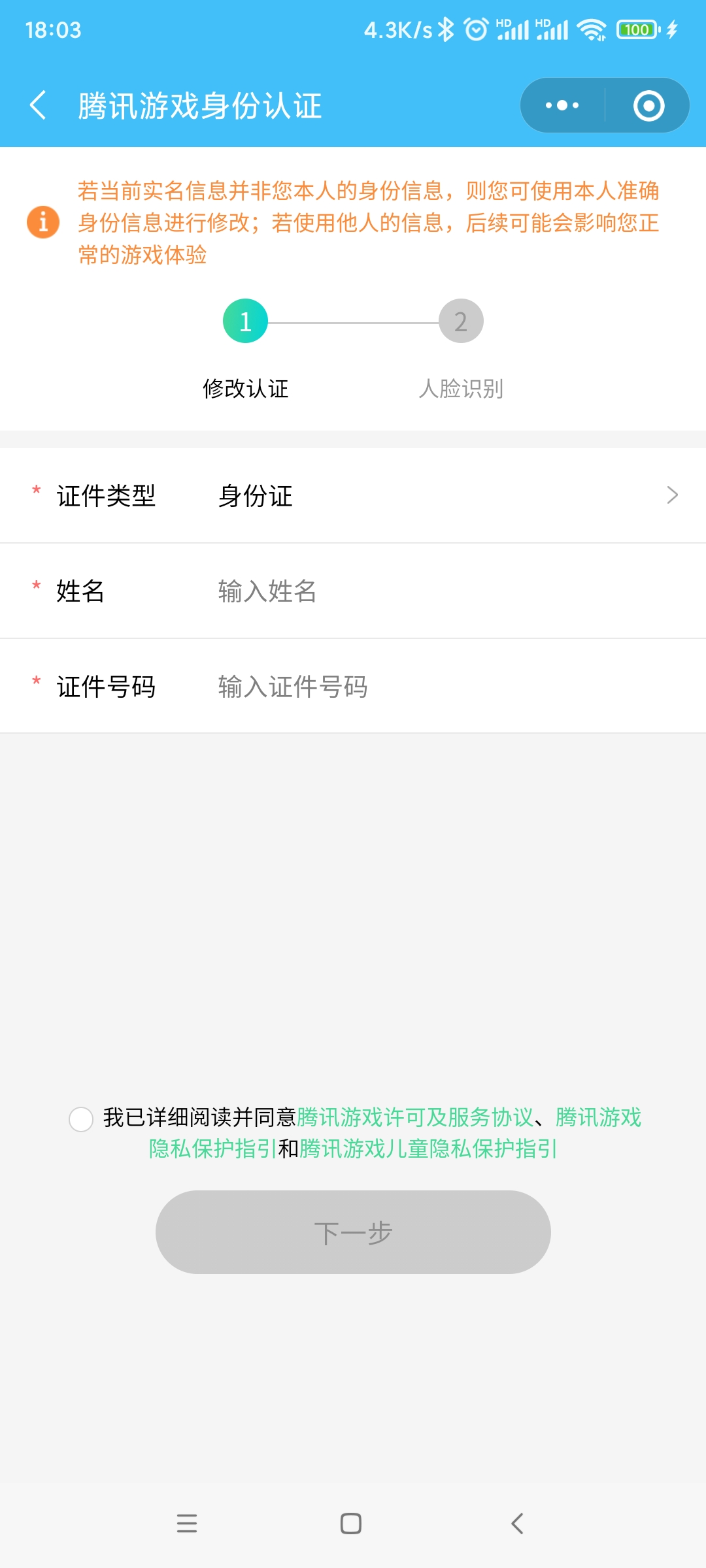Tap the progress line between step circles
706x1568 pixels.
(353, 320)
